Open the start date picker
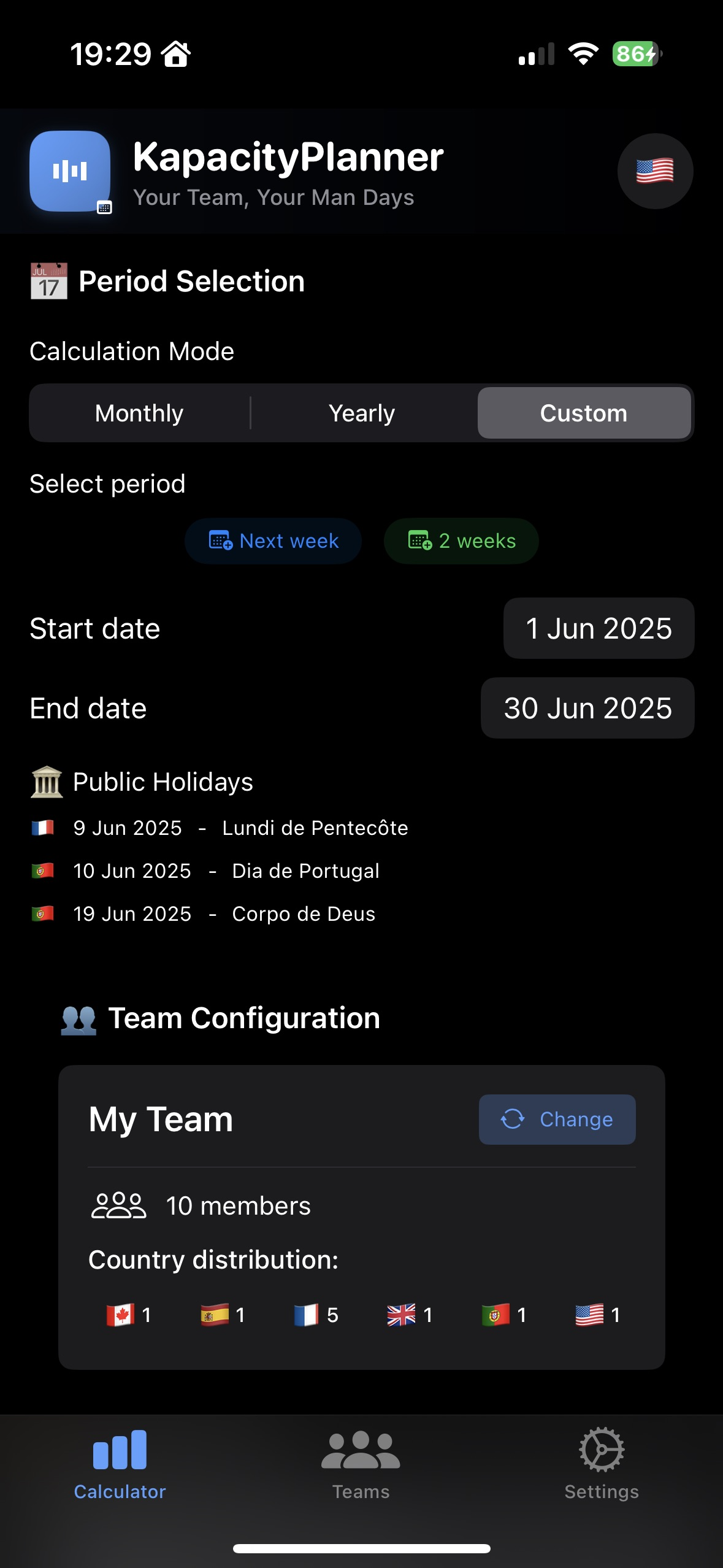Image resolution: width=723 pixels, height=1568 pixels. 599,628
